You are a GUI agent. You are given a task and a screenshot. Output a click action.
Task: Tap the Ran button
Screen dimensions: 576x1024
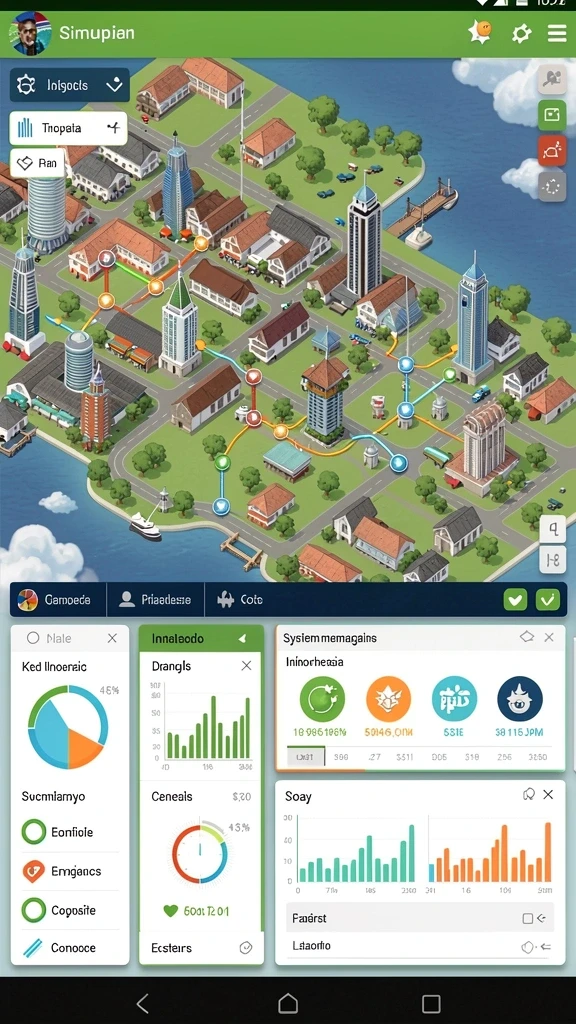[37, 163]
